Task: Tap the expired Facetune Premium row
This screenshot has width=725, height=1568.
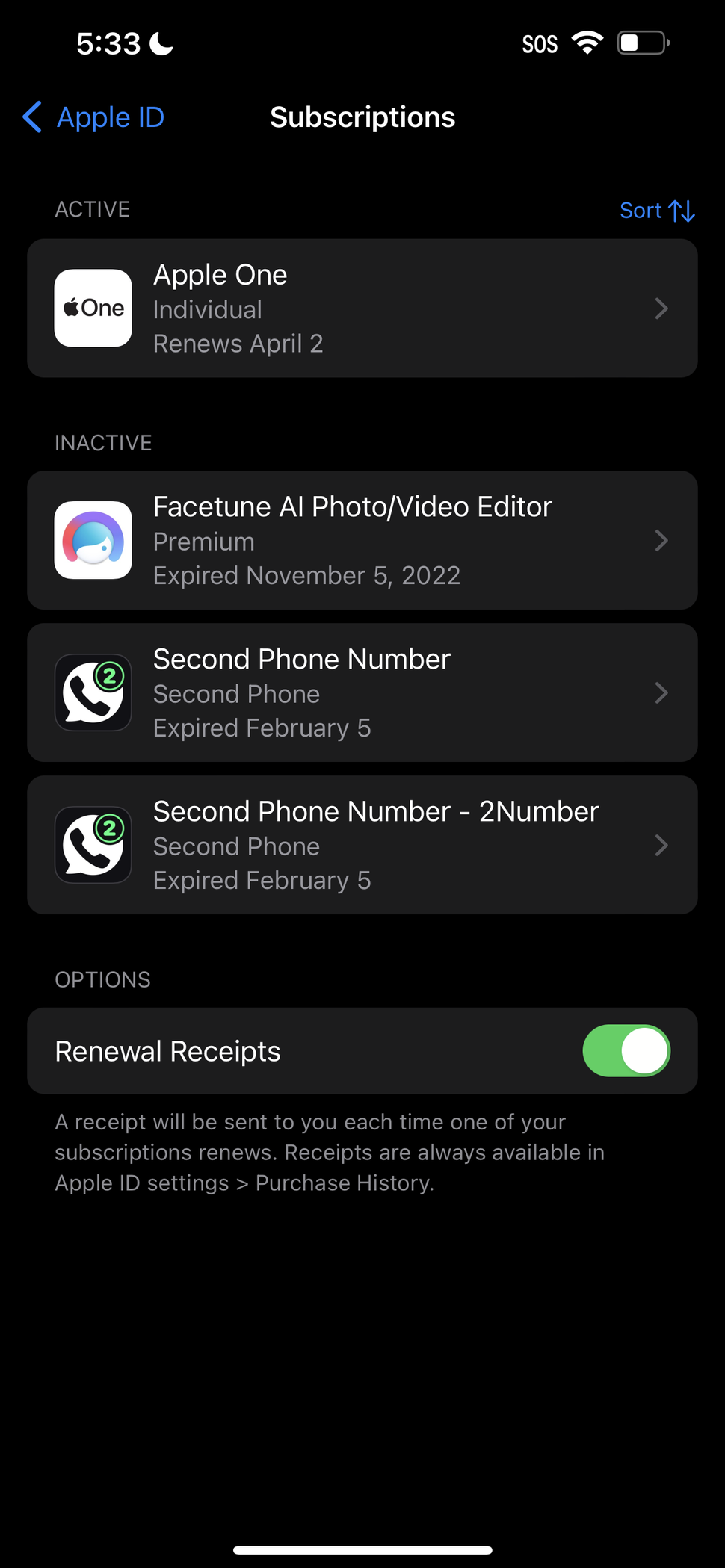Action: click(362, 540)
